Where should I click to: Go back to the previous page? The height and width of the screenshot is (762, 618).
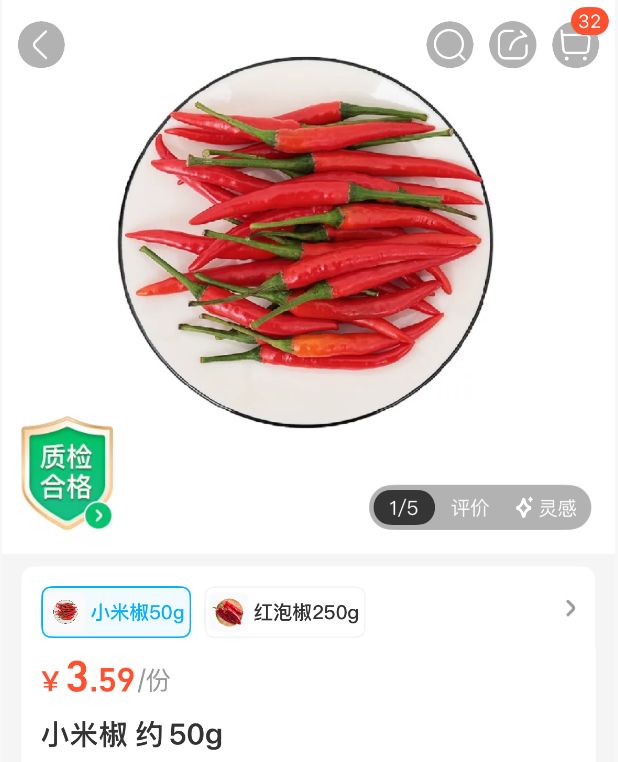tap(41, 45)
